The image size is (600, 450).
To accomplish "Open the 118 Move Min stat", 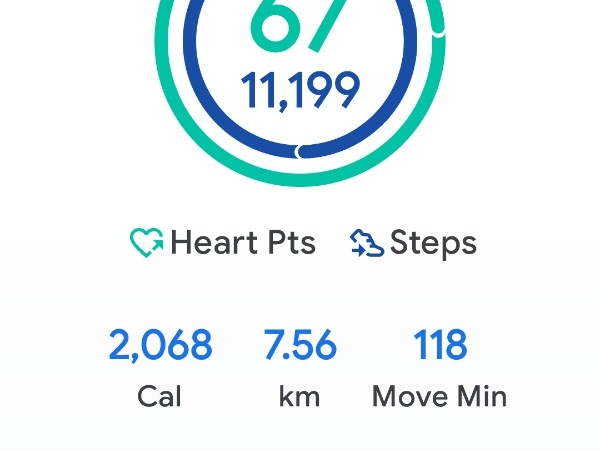I will (440, 367).
